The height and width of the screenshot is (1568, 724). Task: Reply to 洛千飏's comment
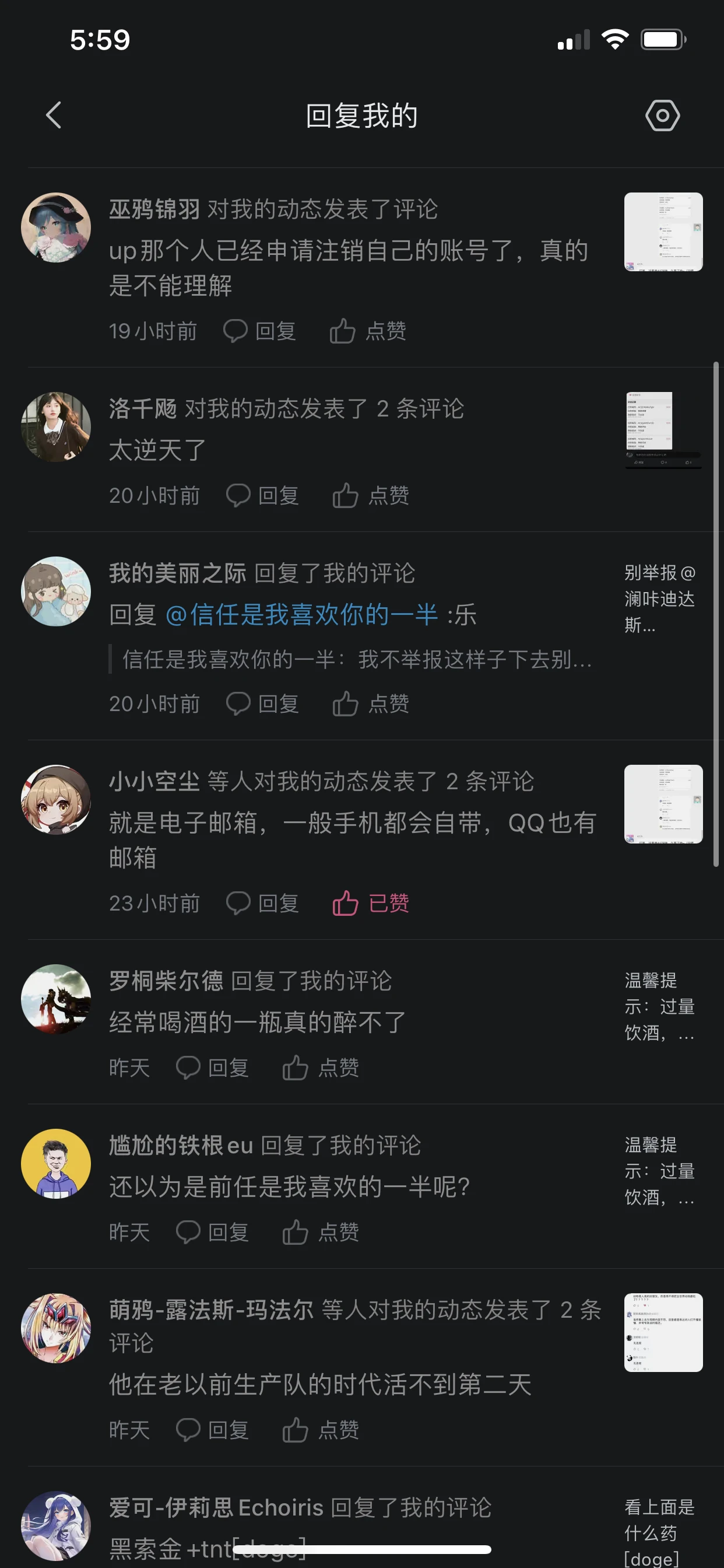click(x=263, y=495)
